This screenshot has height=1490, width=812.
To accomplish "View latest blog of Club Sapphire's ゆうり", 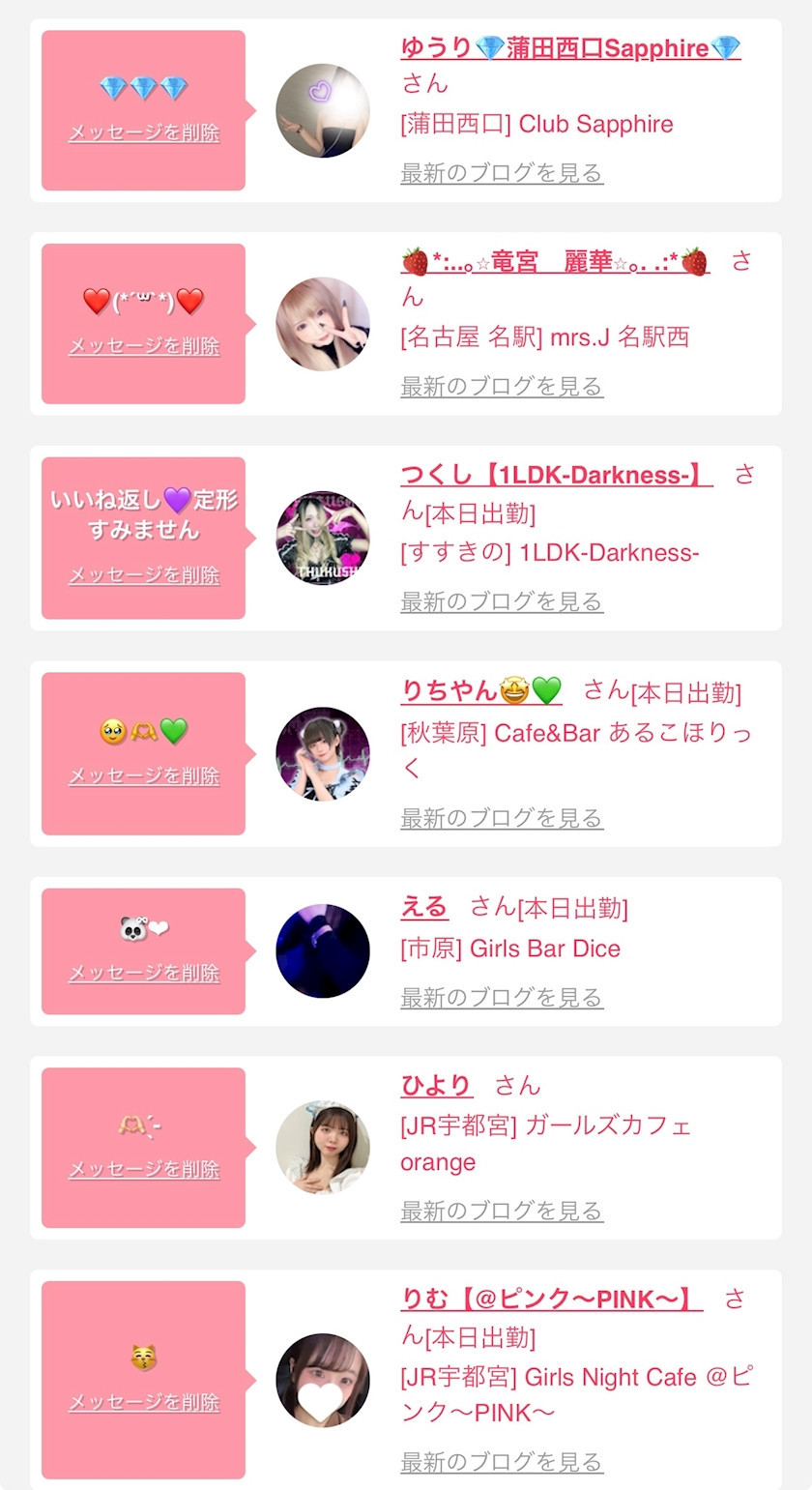I will point(502,173).
